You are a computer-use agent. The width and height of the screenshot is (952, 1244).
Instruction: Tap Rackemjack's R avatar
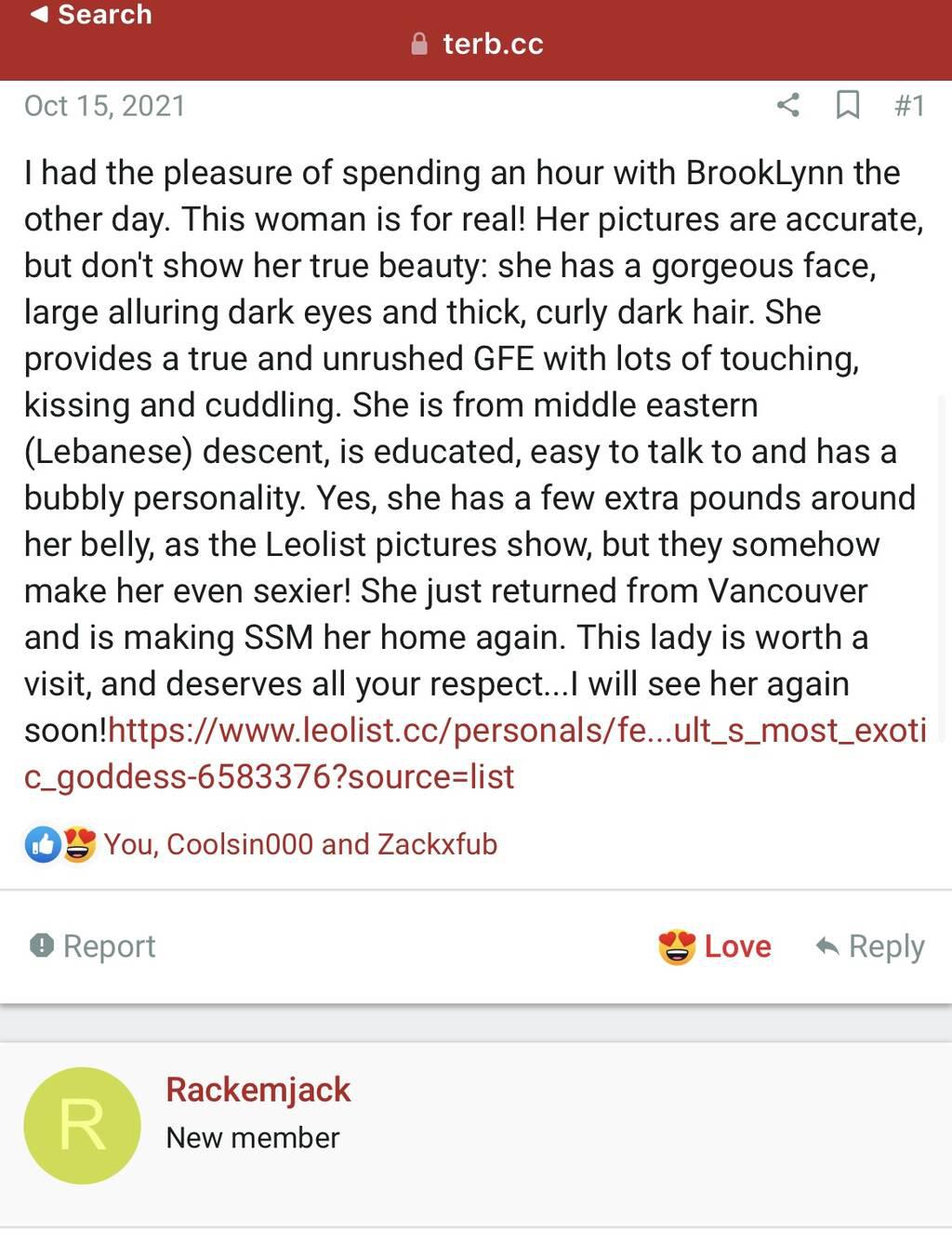[82, 1125]
